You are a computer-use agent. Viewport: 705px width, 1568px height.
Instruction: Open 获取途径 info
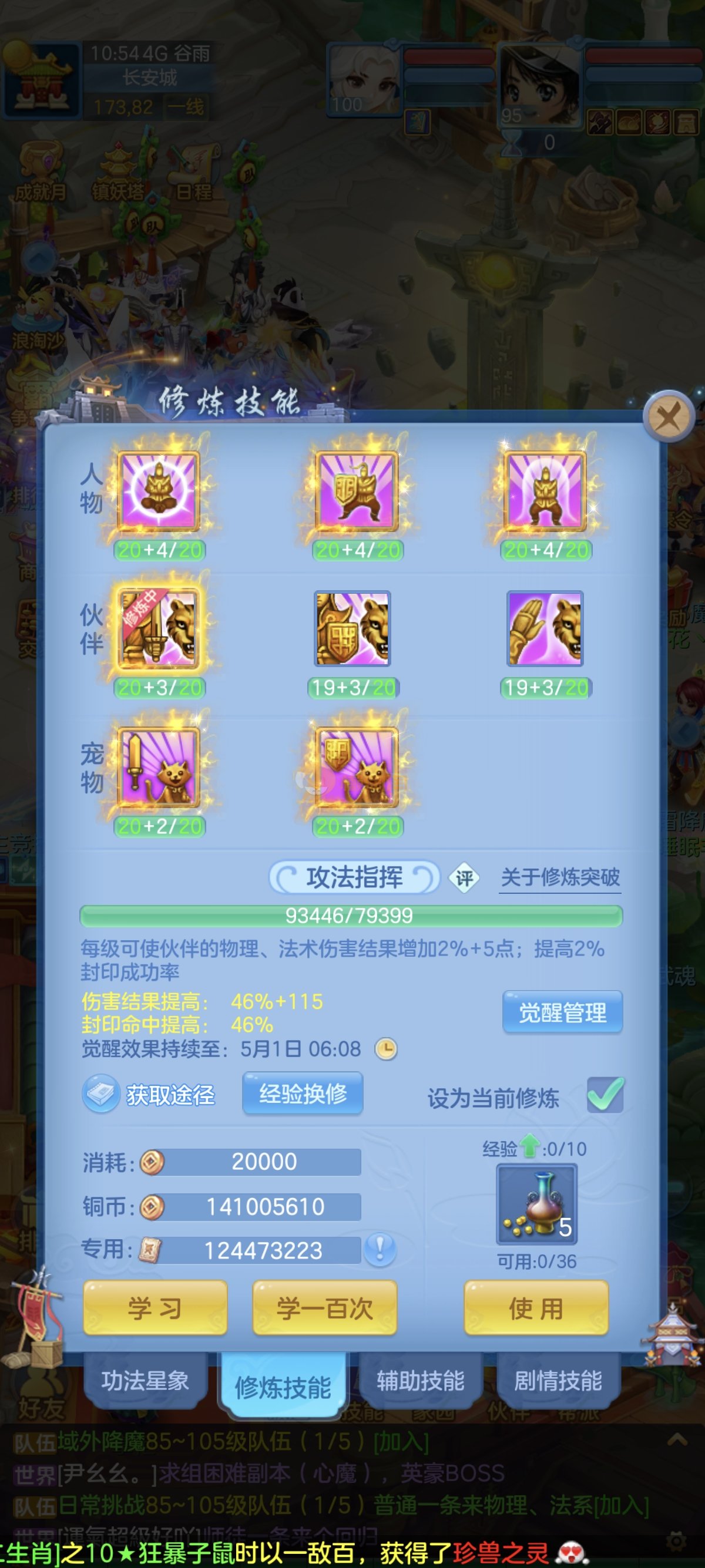(x=149, y=1095)
